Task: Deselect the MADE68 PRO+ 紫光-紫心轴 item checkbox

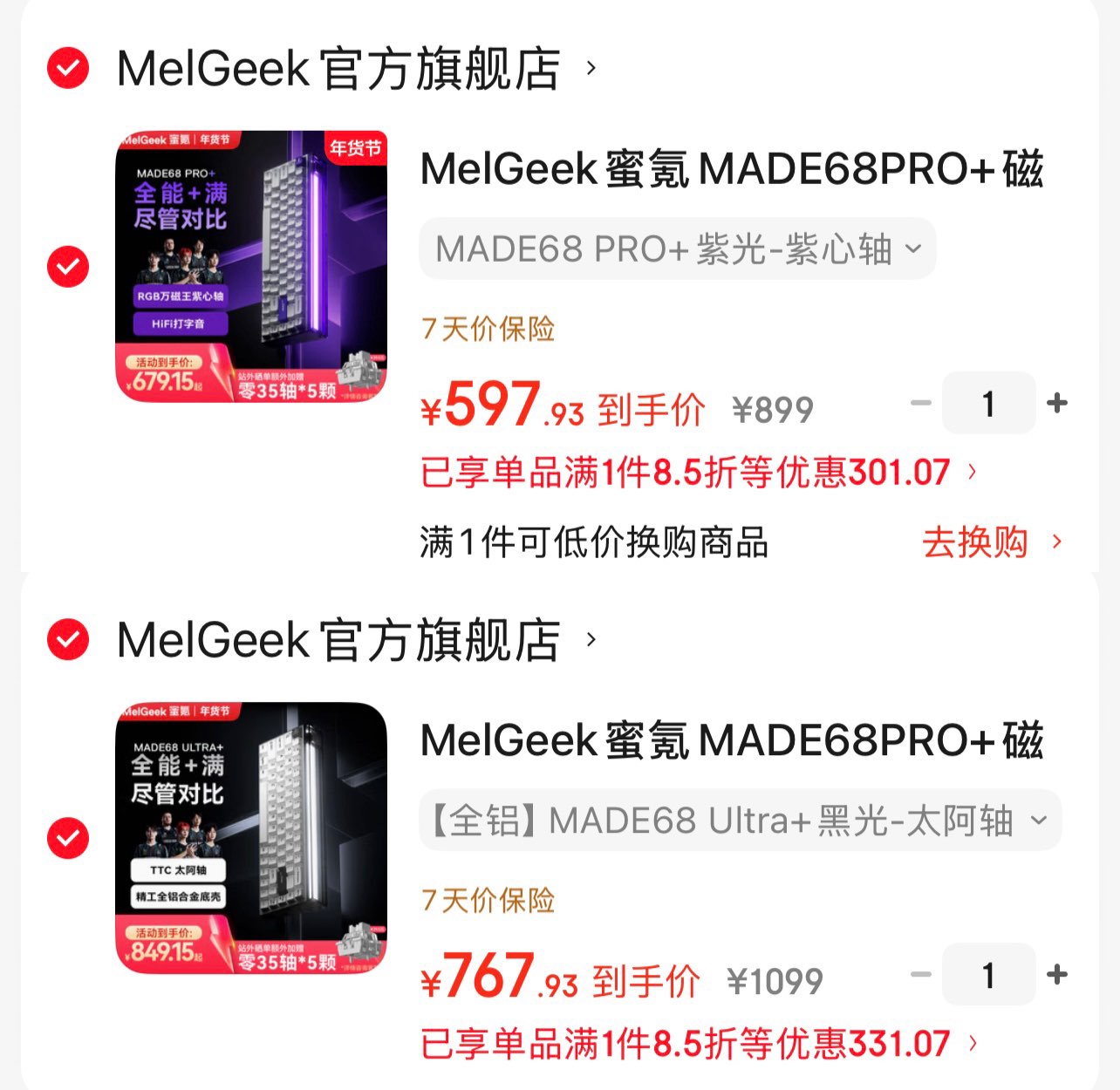Action: coord(68,266)
